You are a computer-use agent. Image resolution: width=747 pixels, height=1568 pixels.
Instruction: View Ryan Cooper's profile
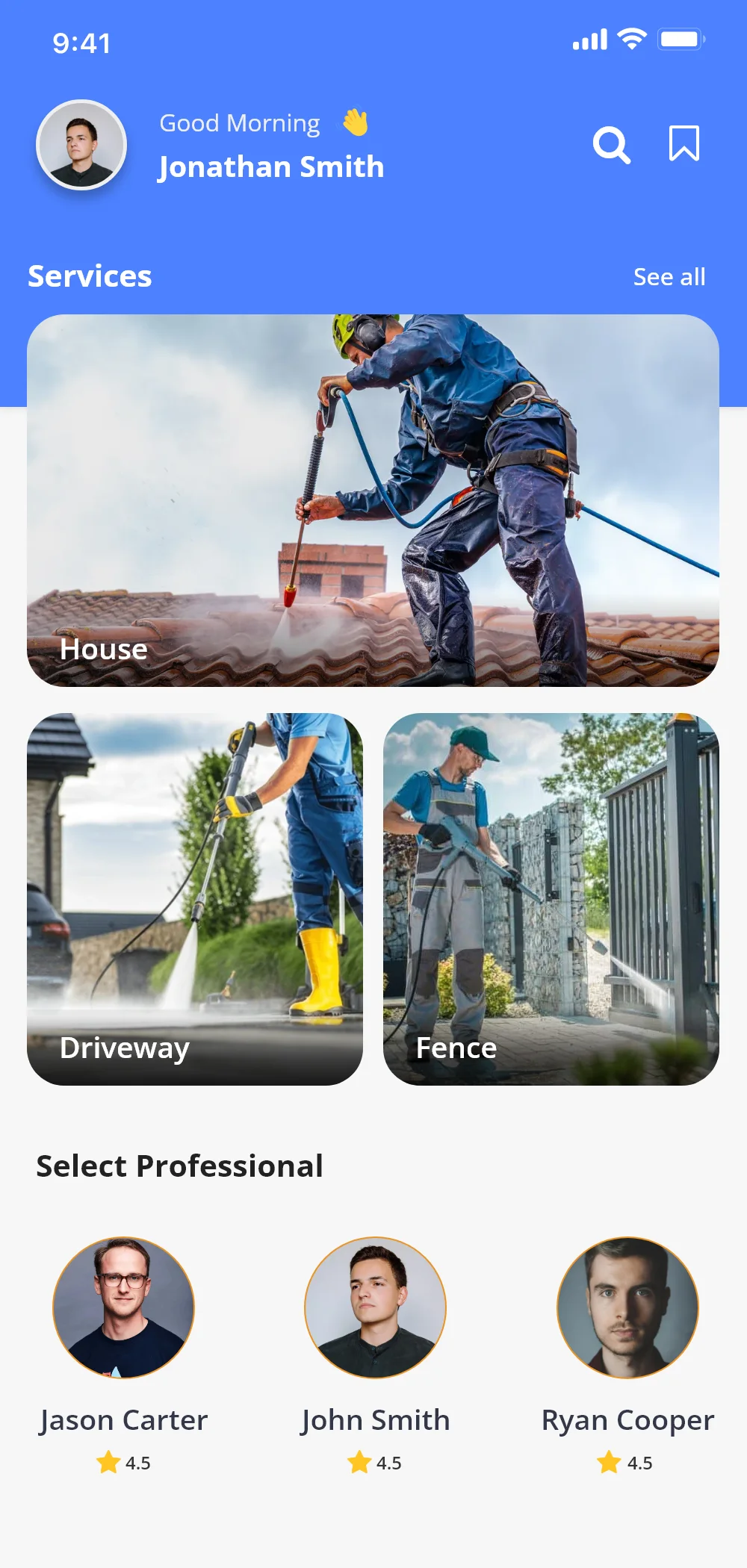pyautogui.click(x=627, y=1307)
